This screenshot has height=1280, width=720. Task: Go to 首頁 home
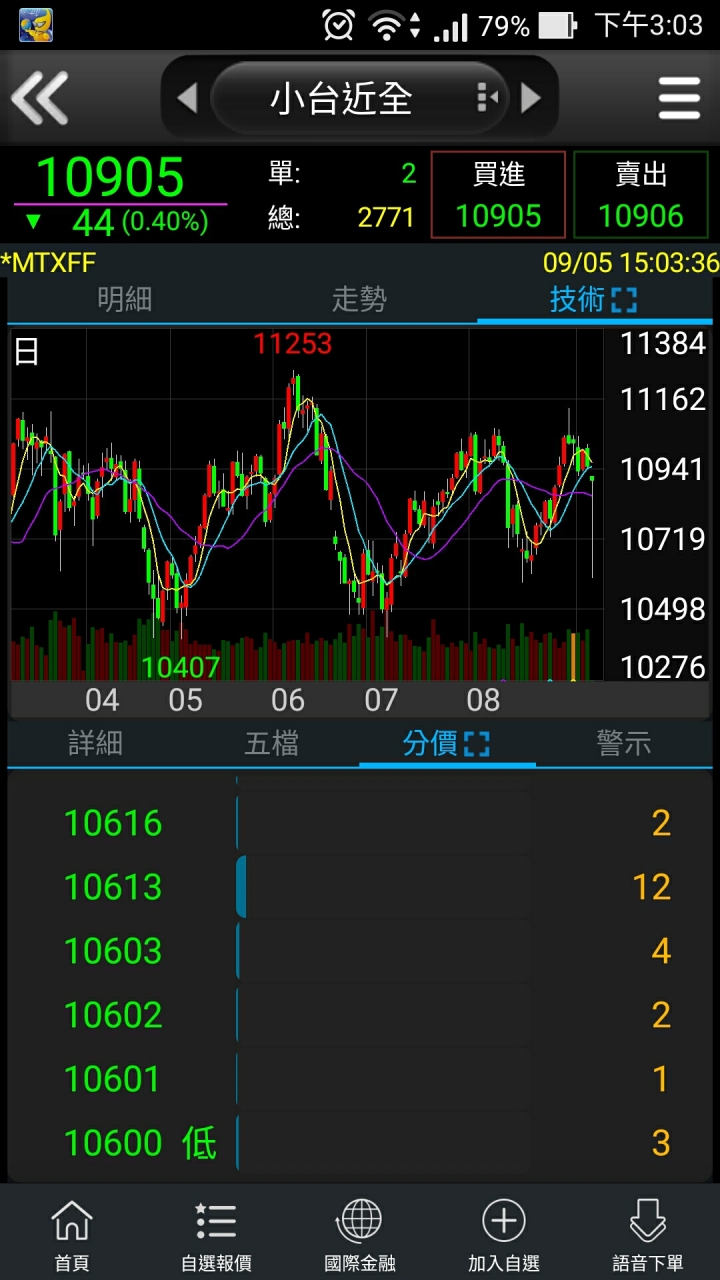[72, 1235]
